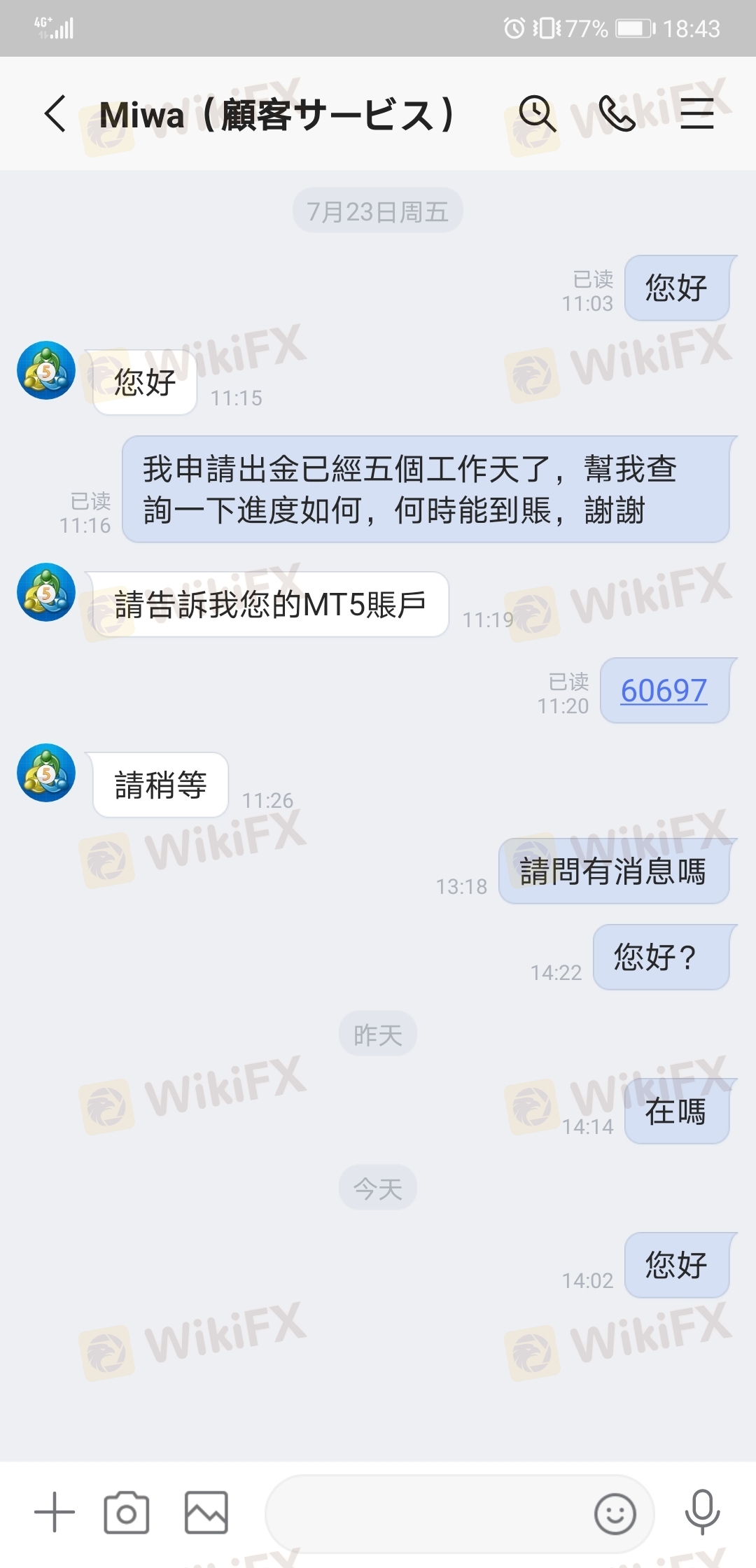756x1568 pixels.
Task: Open the emoji sticker picker
Action: tap(615, 1513)
